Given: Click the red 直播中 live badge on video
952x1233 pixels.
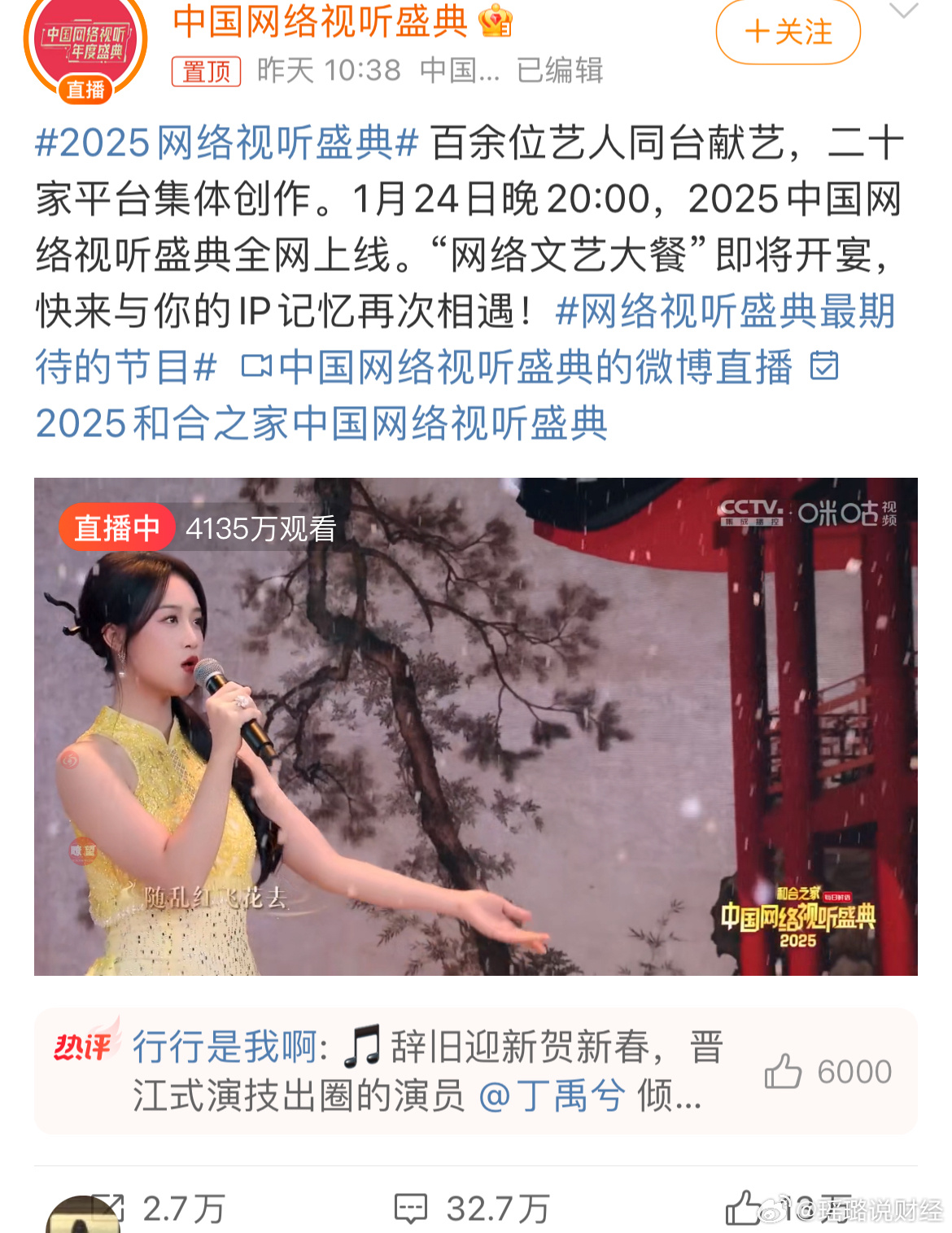Looking at the screenshot, I should pos(116,529).
